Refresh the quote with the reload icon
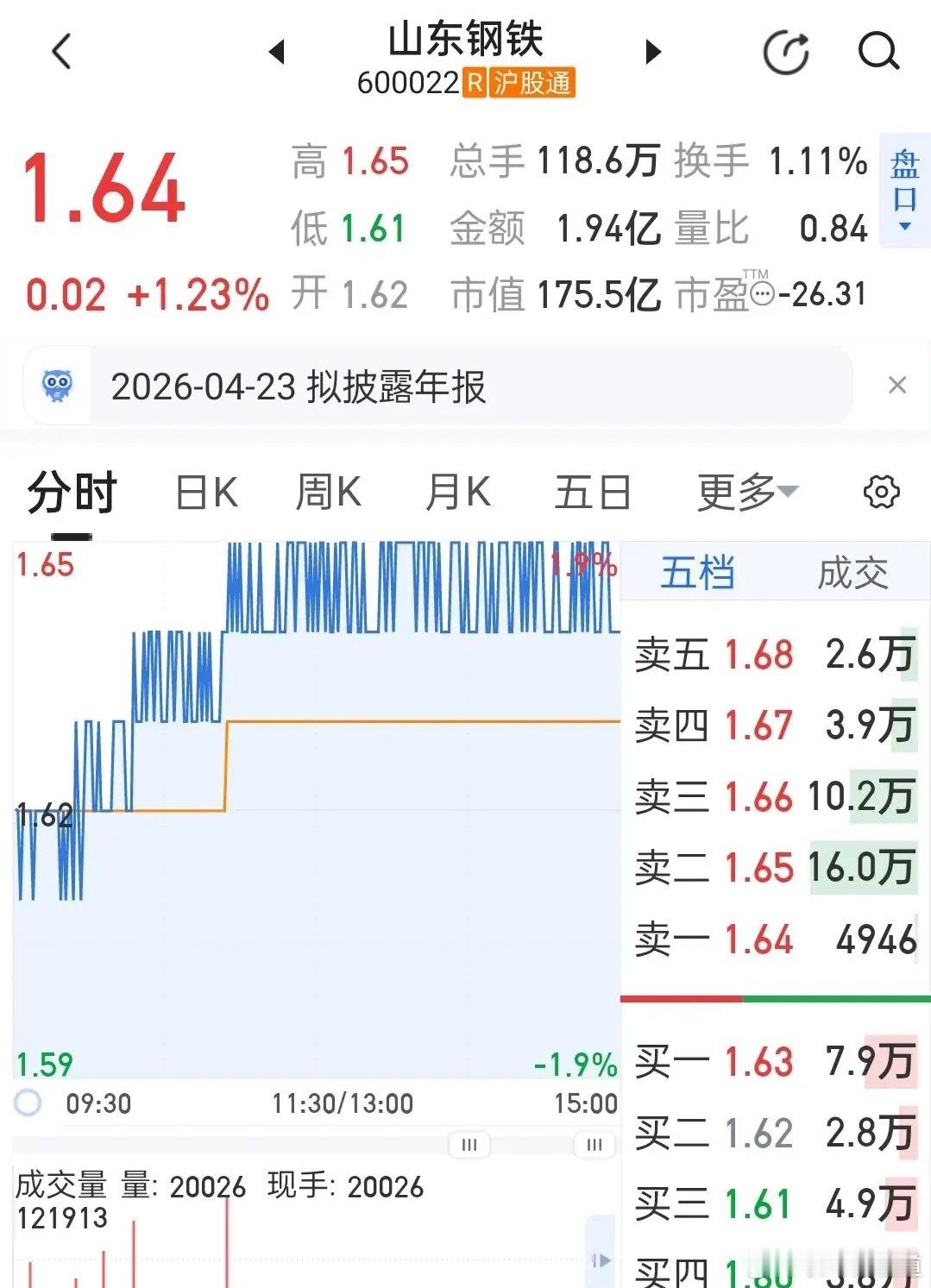Image resolution: width=931 pixels, height=1288 pixels. (784, 51)
